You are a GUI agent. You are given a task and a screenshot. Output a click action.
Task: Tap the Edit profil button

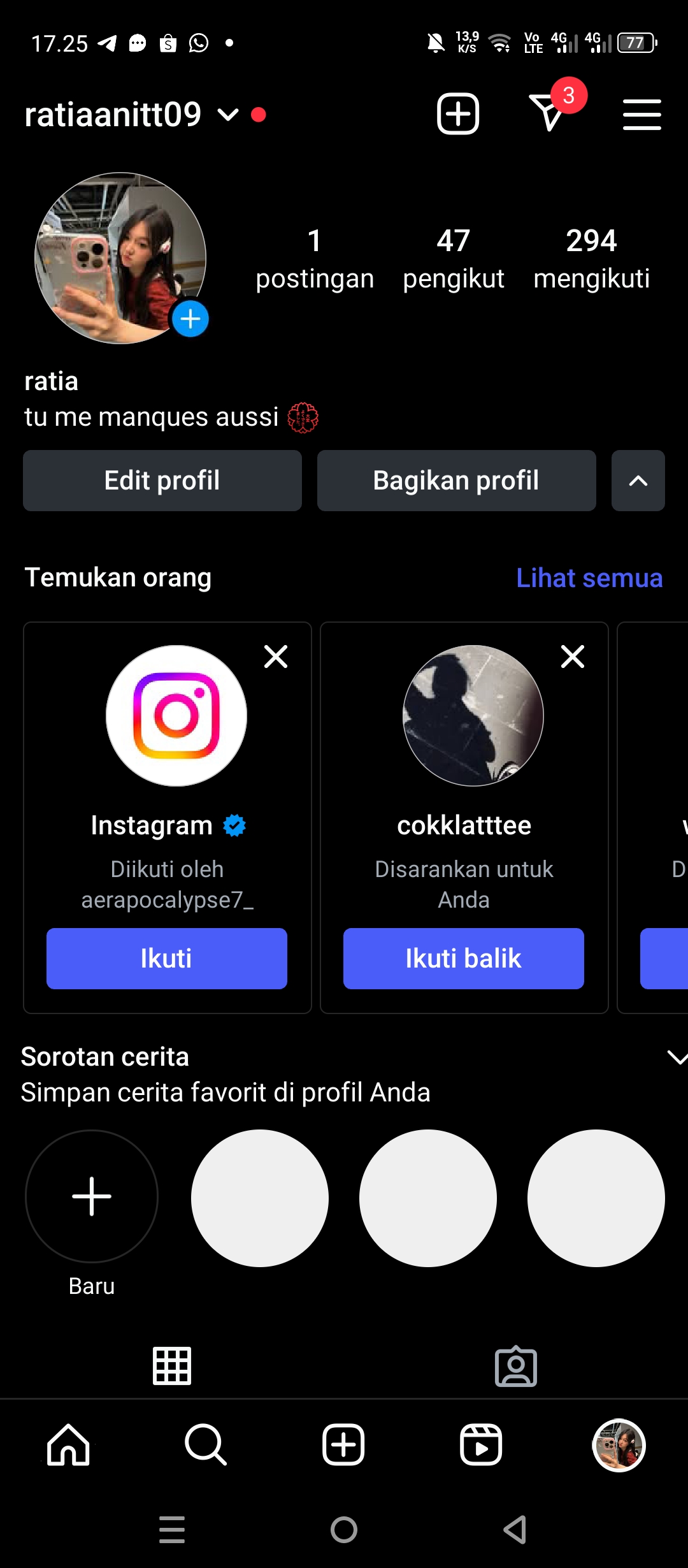(x=162, y=481)
